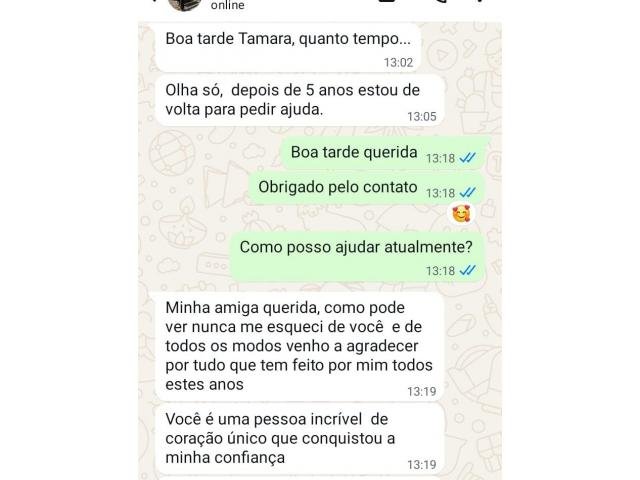View reaction on "Obrigado pelo contato" message
This screenshot has height=480, width=640.
coord(461,213)
